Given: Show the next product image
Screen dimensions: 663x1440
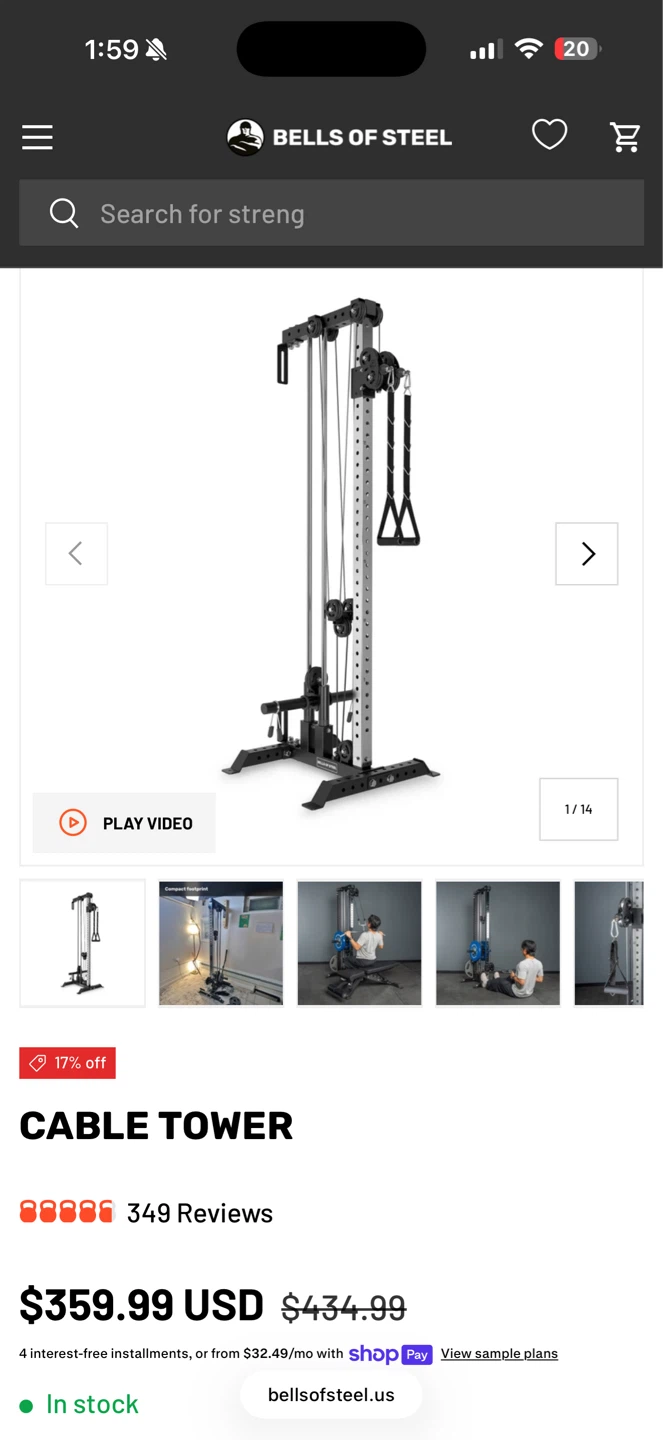Looking at the screenshot, I should [587, 554].
